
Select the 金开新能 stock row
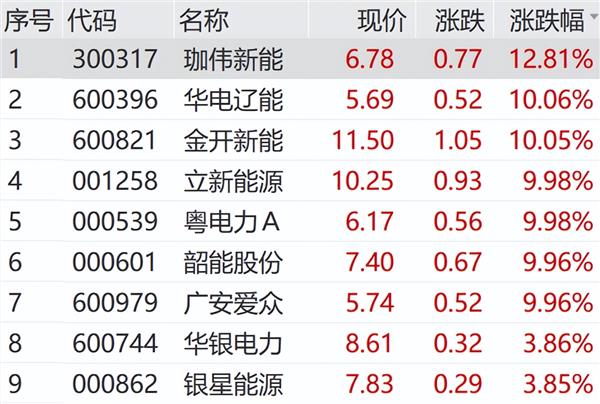[234, 141]
